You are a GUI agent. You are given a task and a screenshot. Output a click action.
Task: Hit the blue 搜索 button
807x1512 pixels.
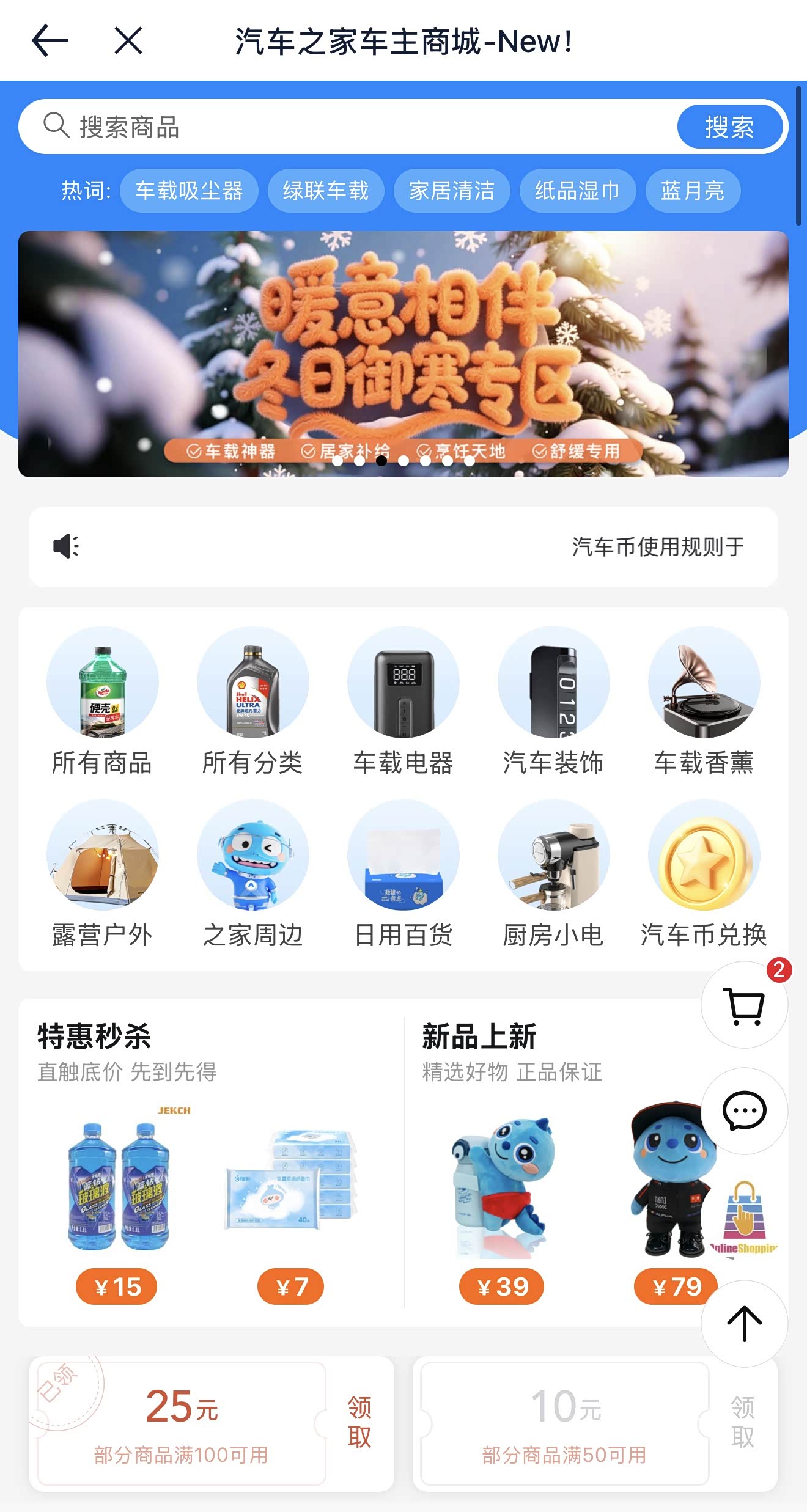[x=729, y=127]
